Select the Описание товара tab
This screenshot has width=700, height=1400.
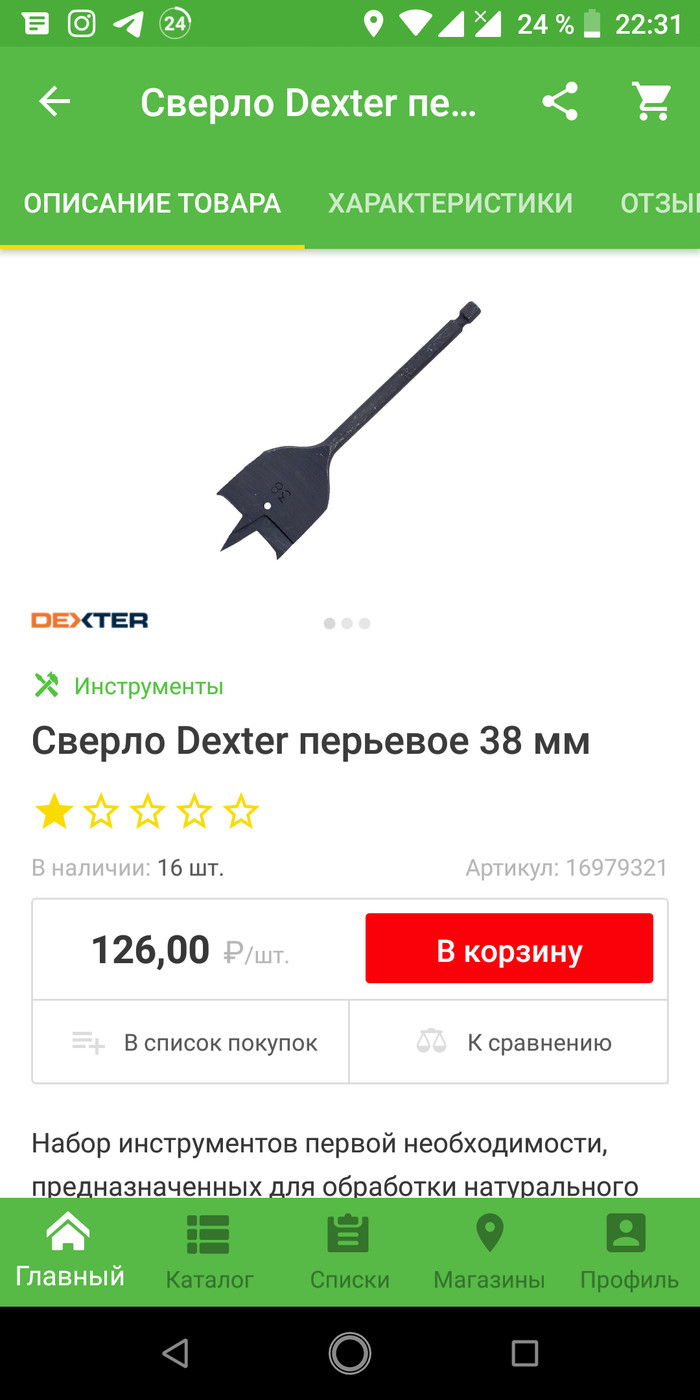[152, 203]
